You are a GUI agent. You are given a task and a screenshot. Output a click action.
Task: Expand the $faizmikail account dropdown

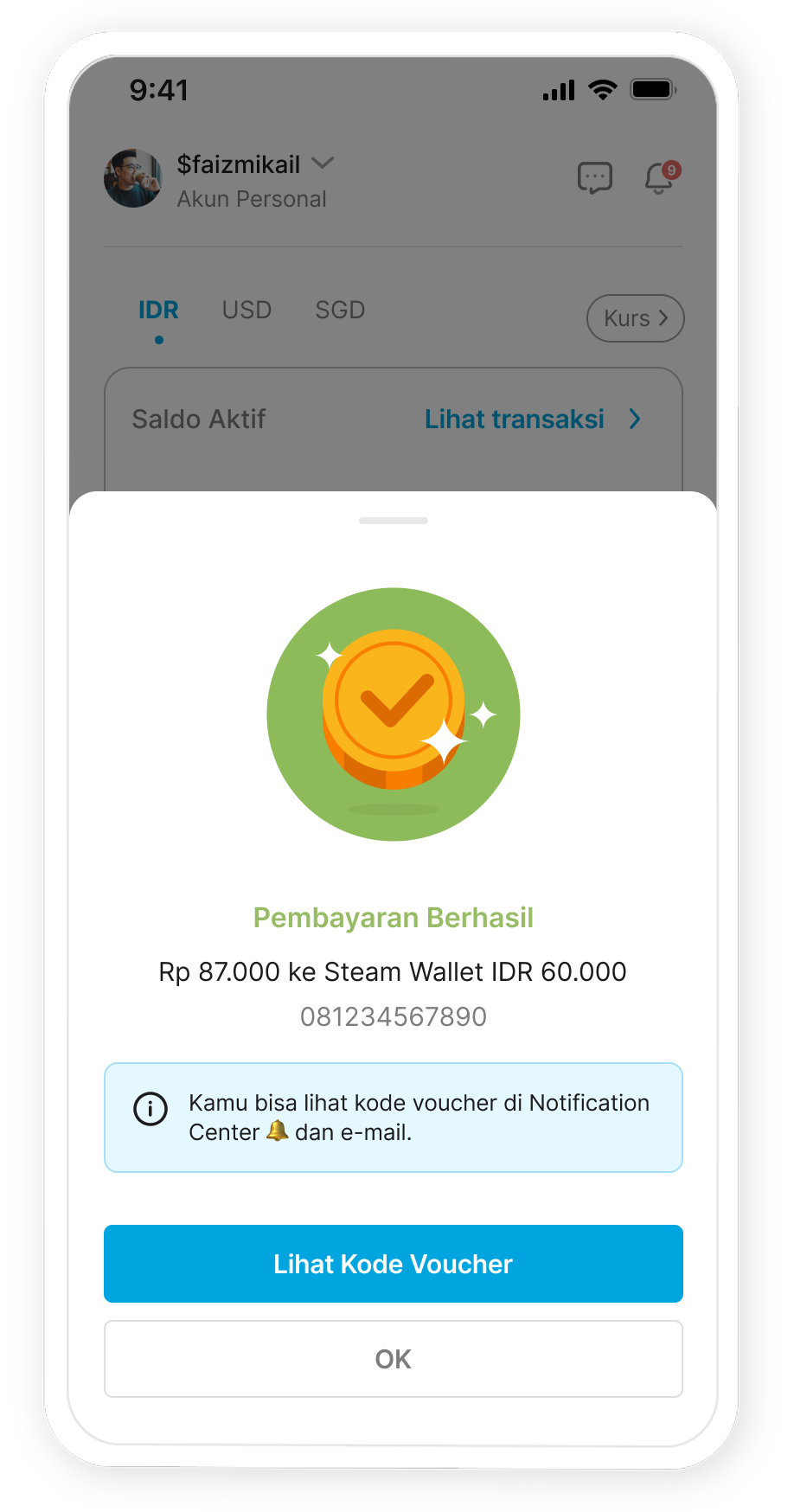[x=322, y=163]
